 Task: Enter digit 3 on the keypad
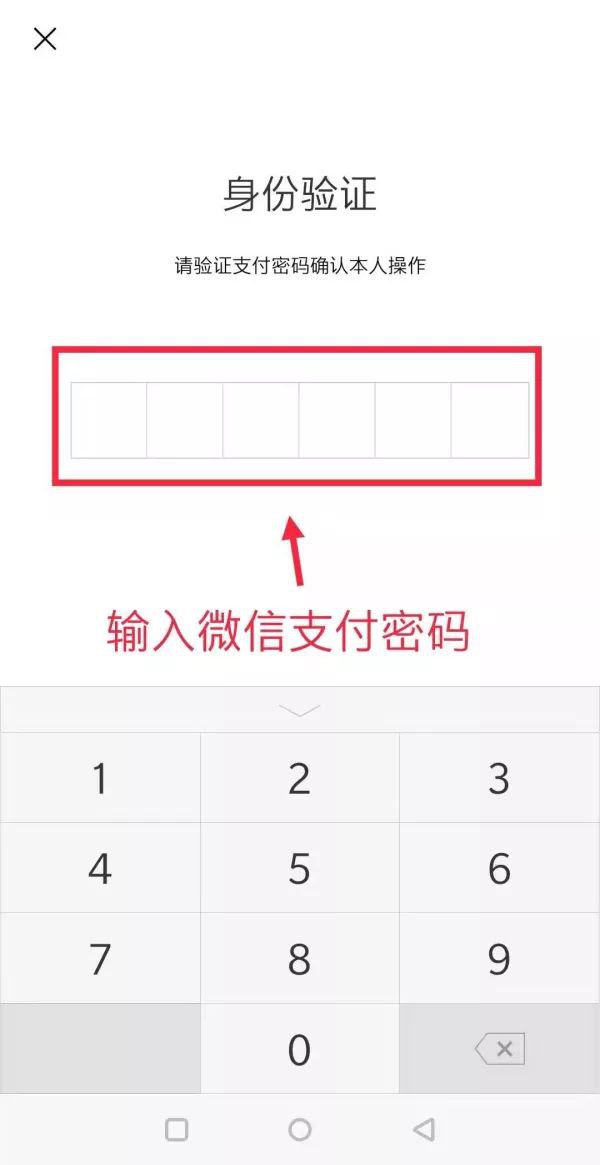499,778
